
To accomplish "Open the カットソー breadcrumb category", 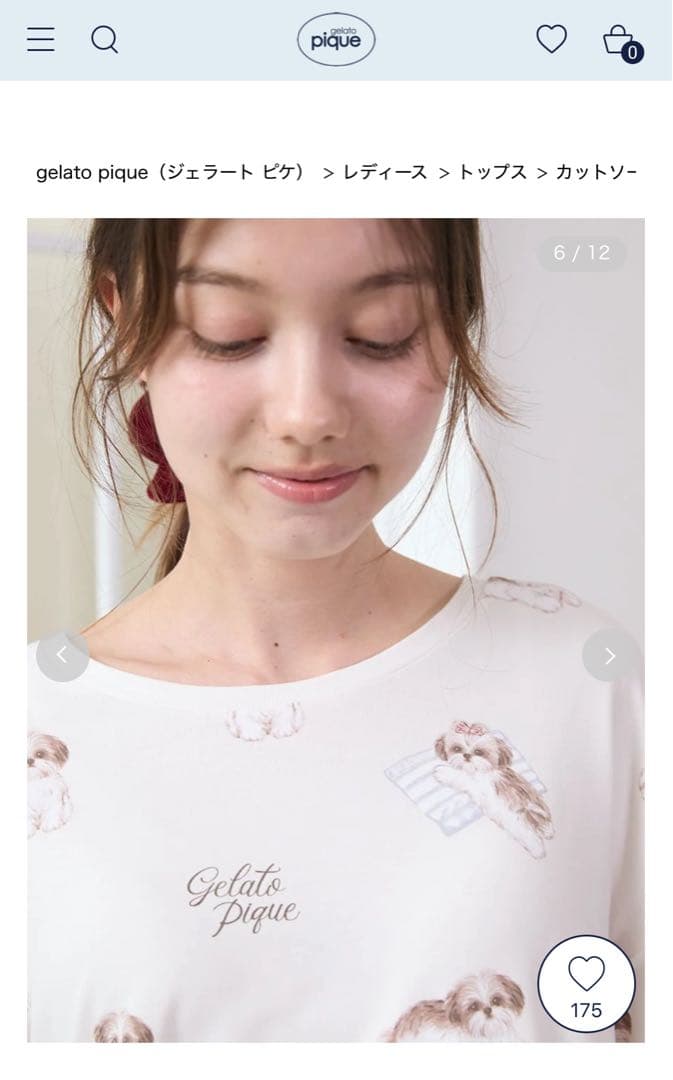I will coord(596,172).
